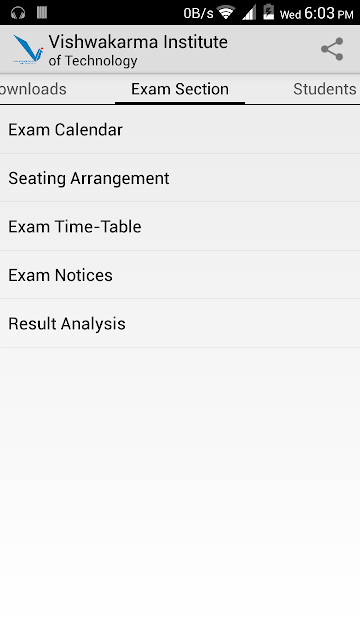Tap the share icon in app bar
360x640 pixels.
click(x=332, y=49)
